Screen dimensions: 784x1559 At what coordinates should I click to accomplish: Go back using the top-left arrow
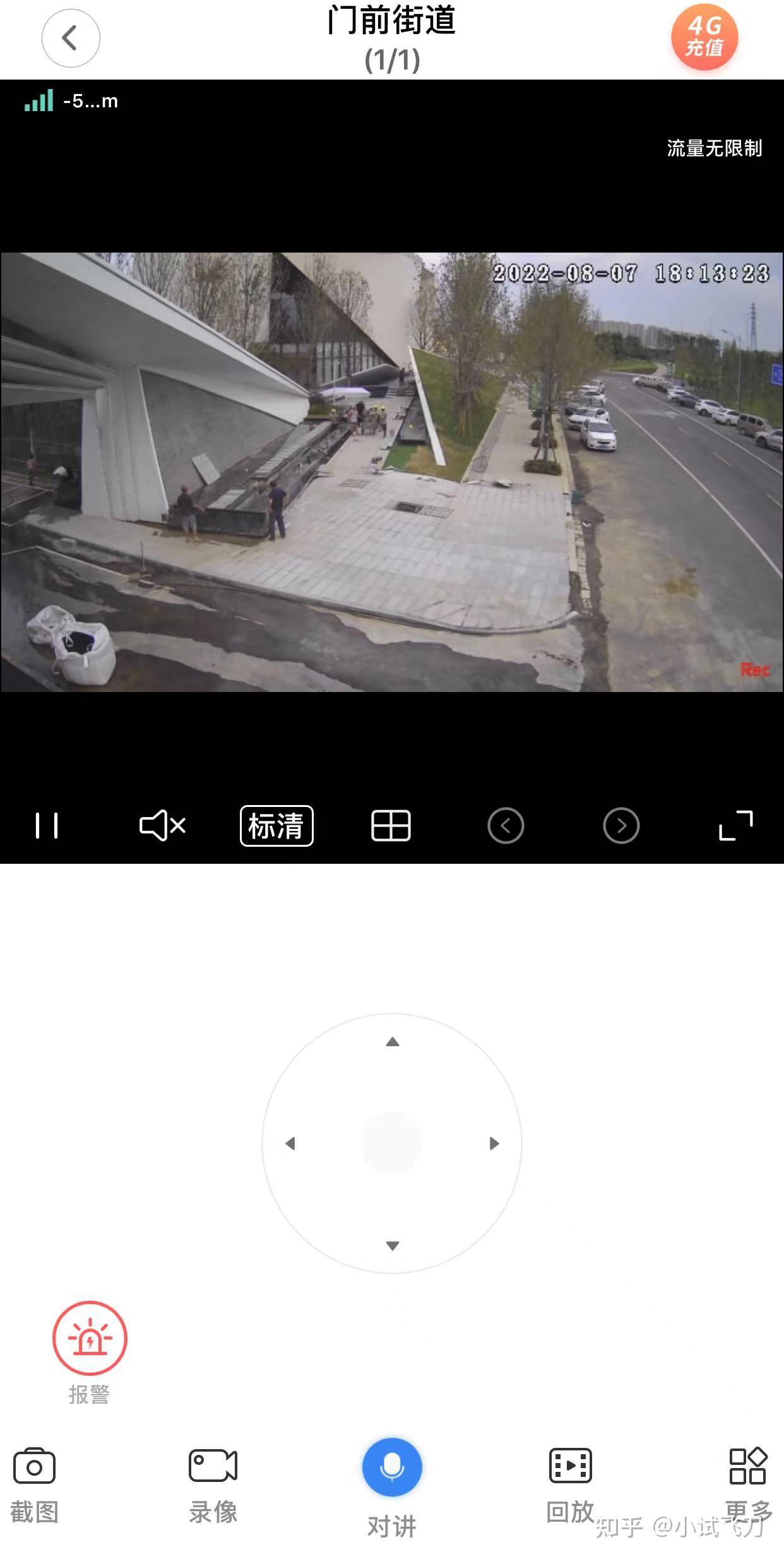71,38
